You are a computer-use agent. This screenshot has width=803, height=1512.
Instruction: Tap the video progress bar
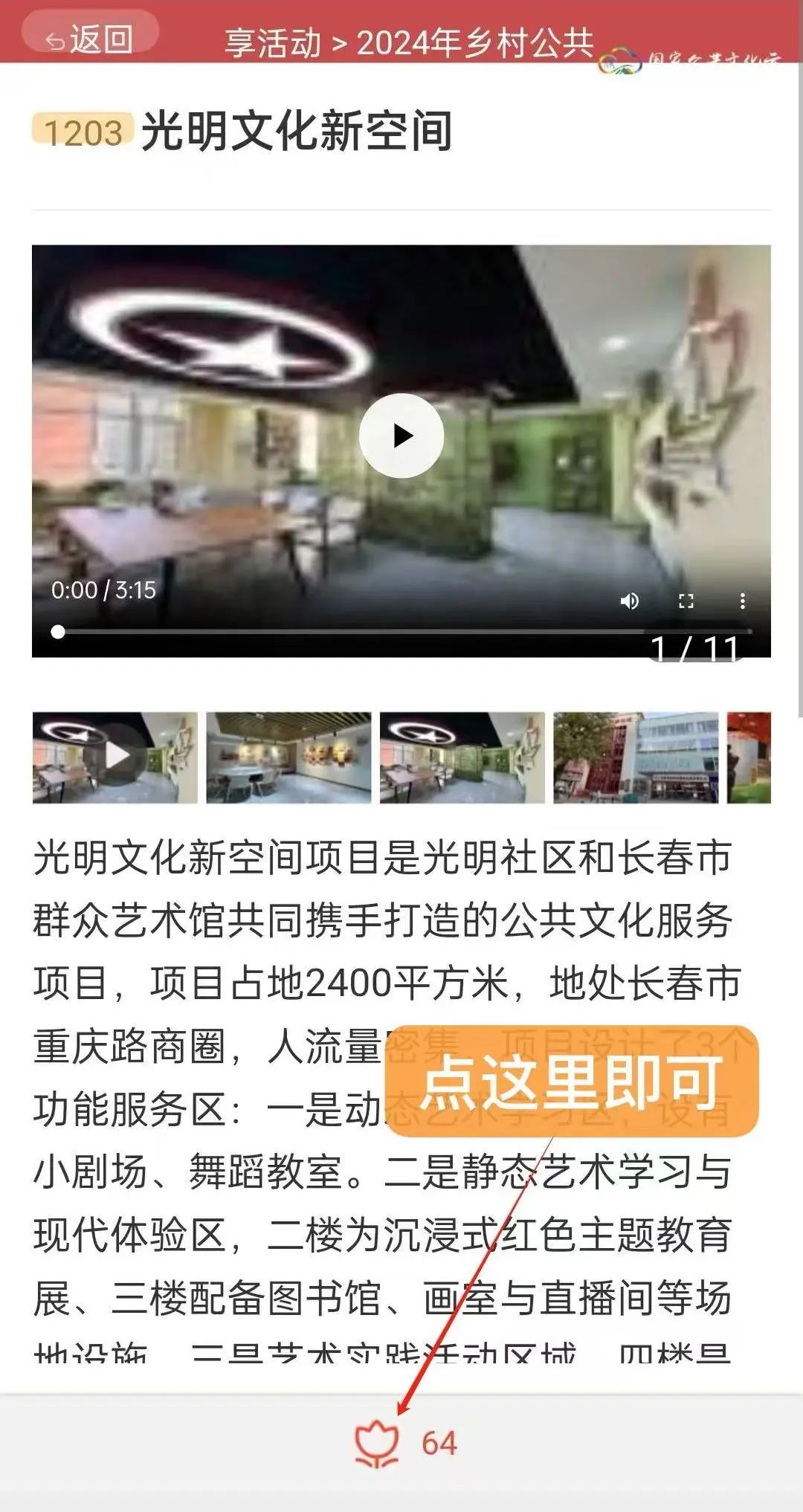401,632
